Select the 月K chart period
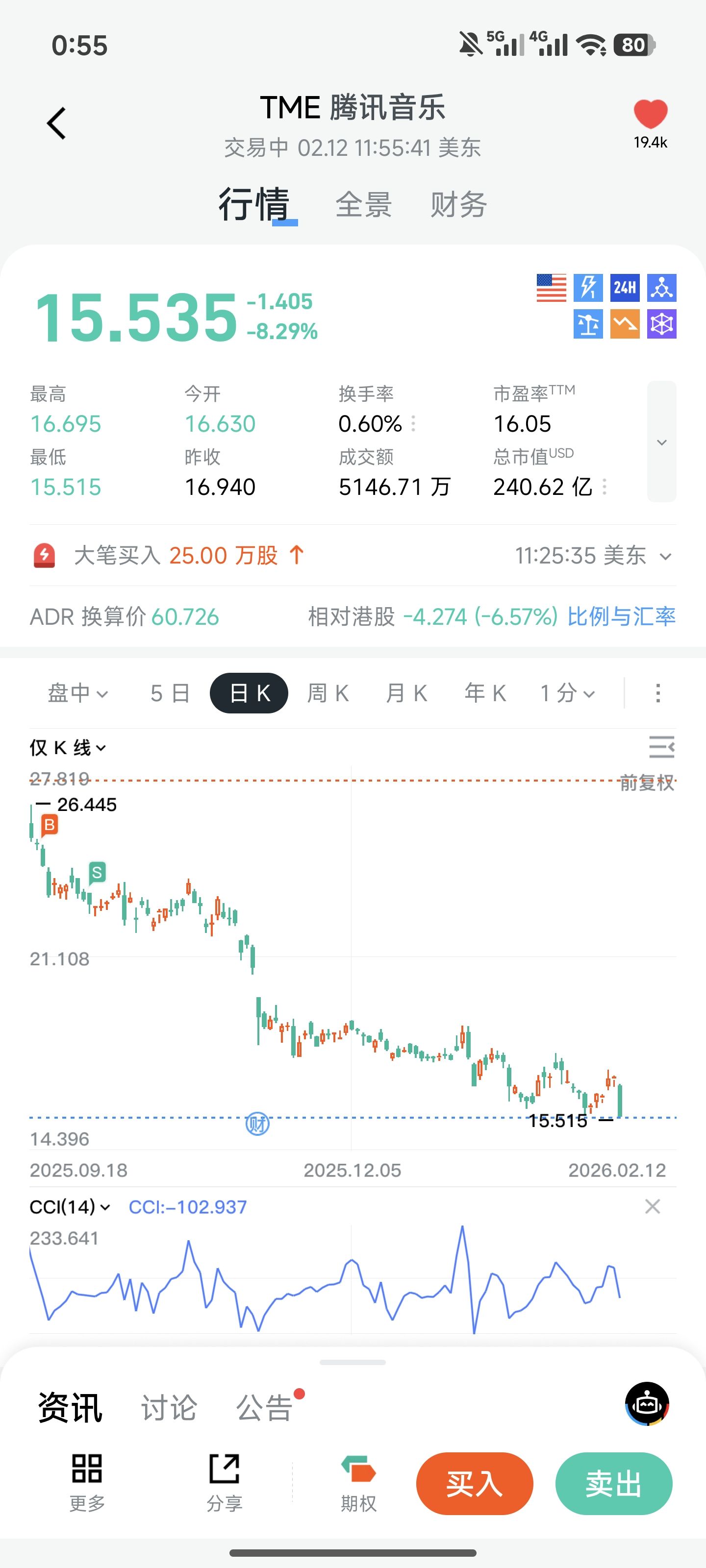706x1568 pixels. point(406,693)
